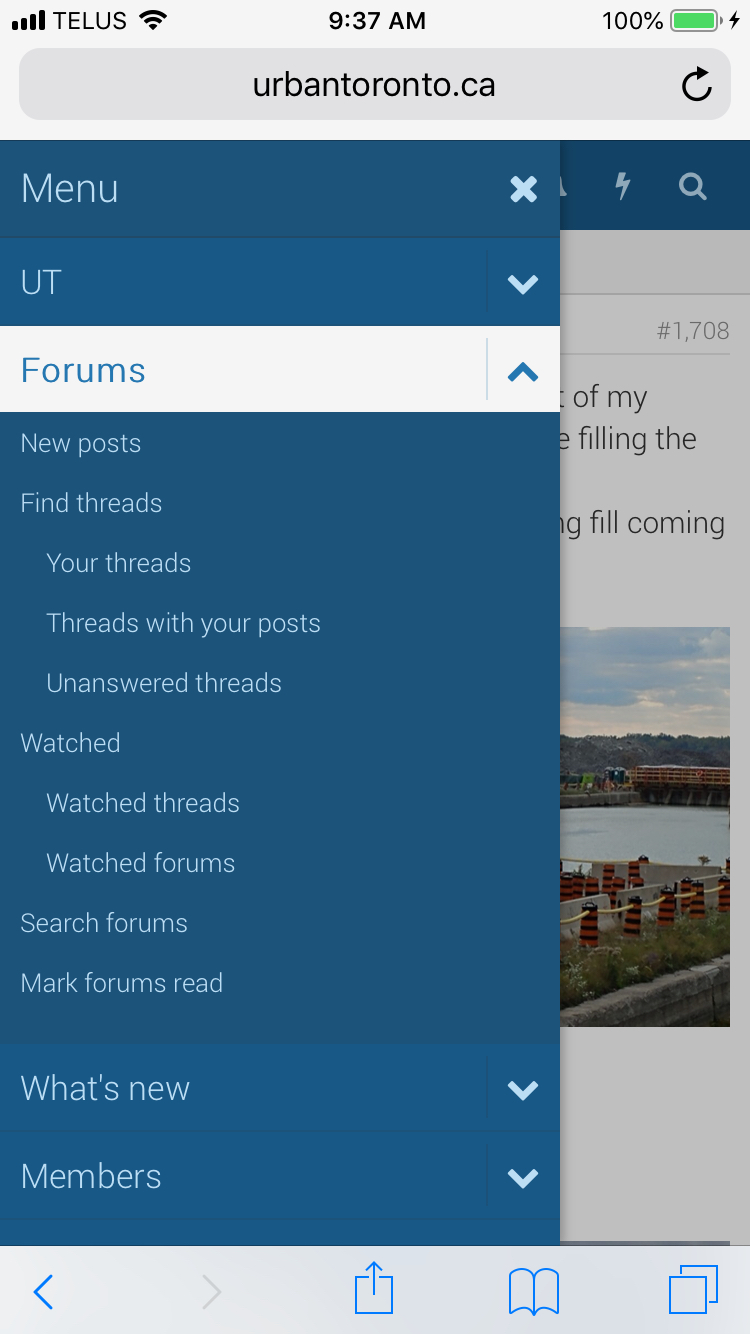Show open Safari tabs
This screenshot has width=750, height=1334.
[x=693, y=1290]
